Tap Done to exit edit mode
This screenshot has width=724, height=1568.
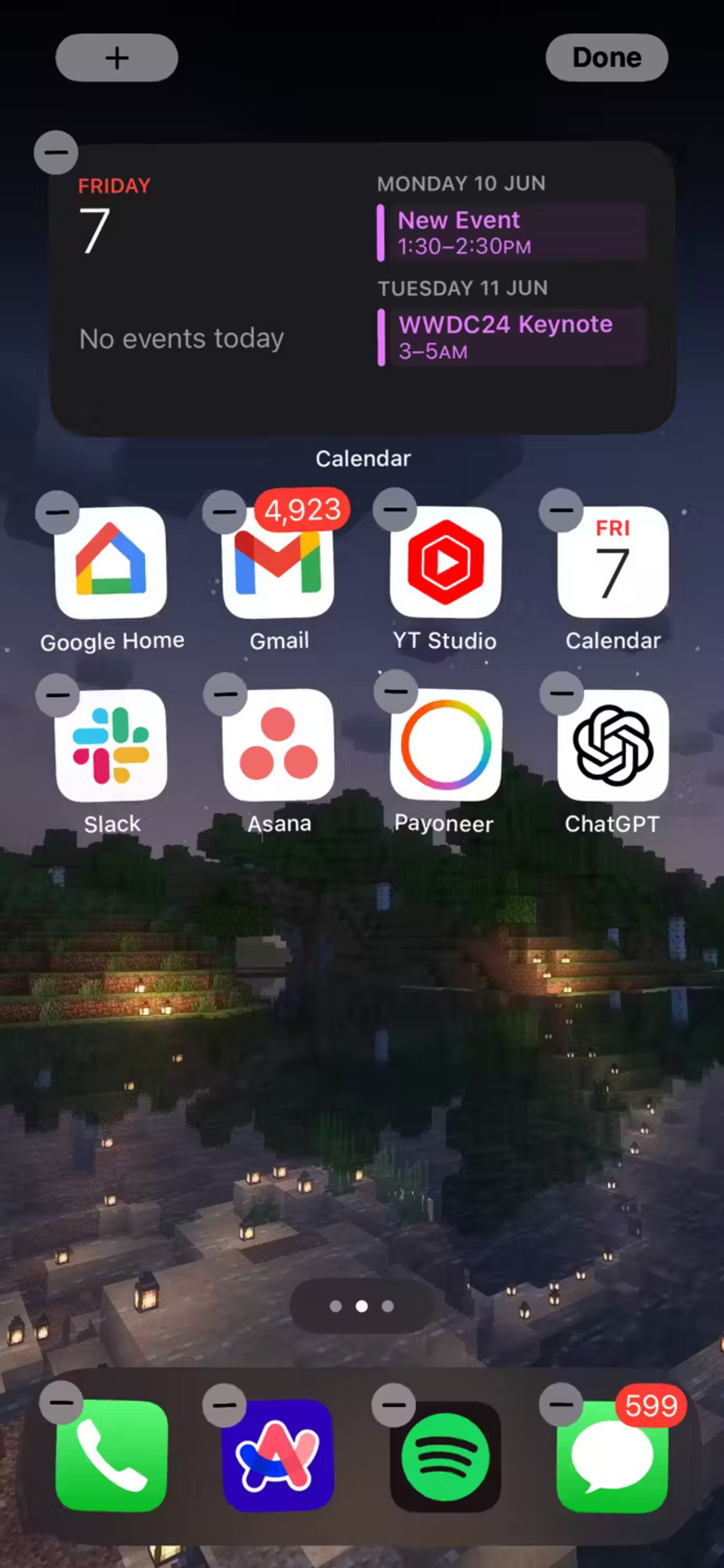coord(607,58)
